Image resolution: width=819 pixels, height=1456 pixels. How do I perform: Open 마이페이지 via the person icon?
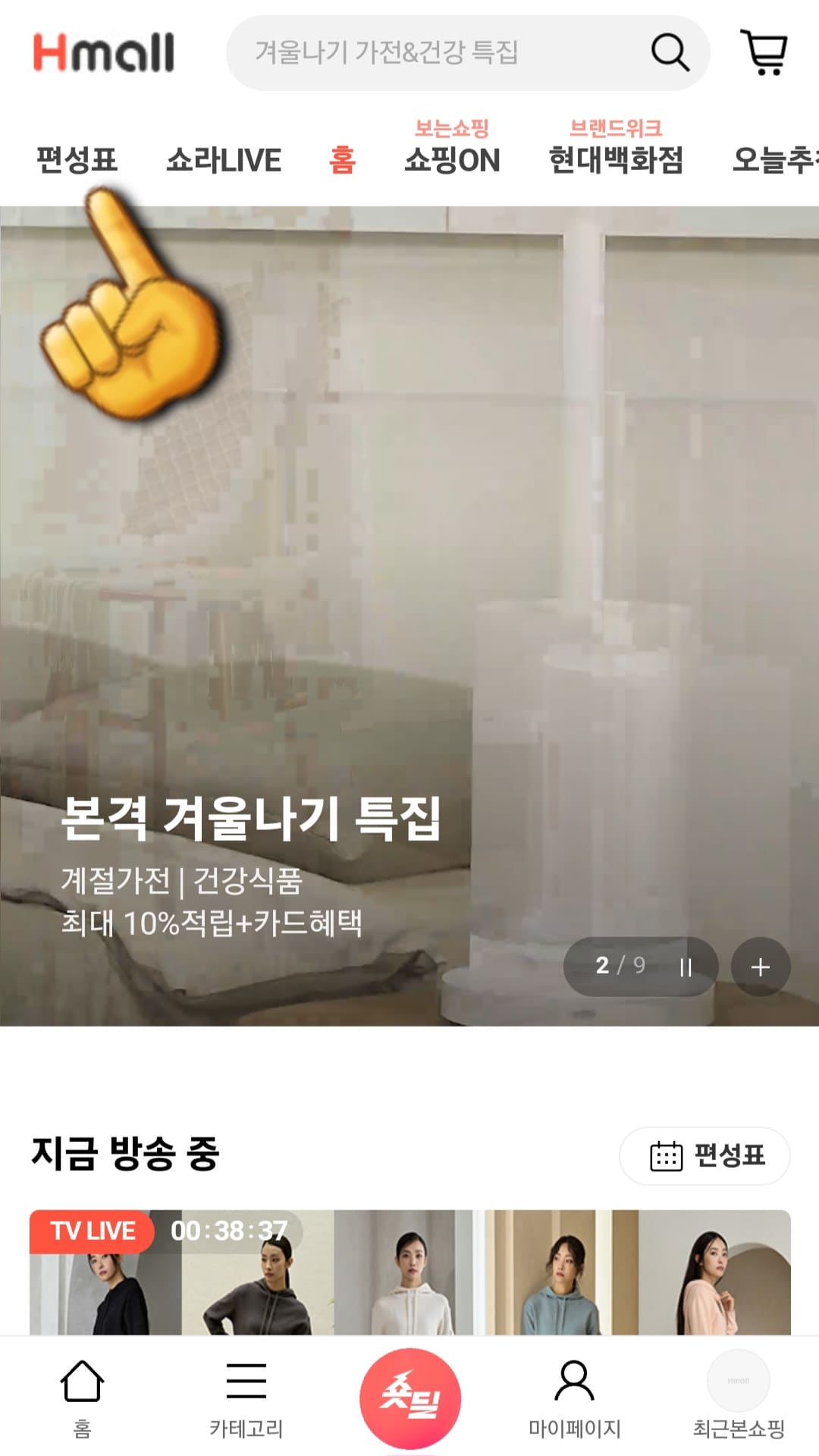[573, 1396]
